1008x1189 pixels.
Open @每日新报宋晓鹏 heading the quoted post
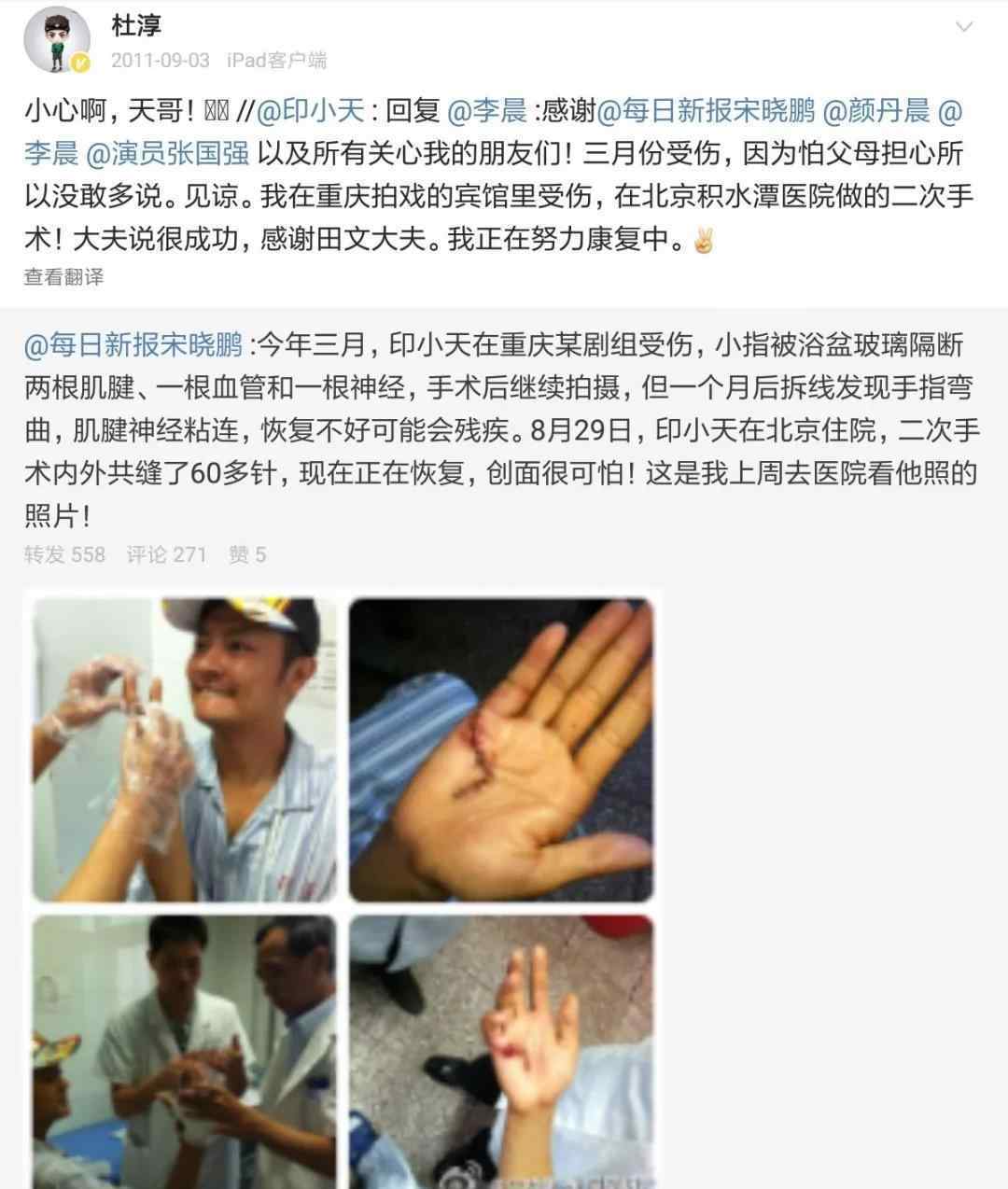pos(133,345)
